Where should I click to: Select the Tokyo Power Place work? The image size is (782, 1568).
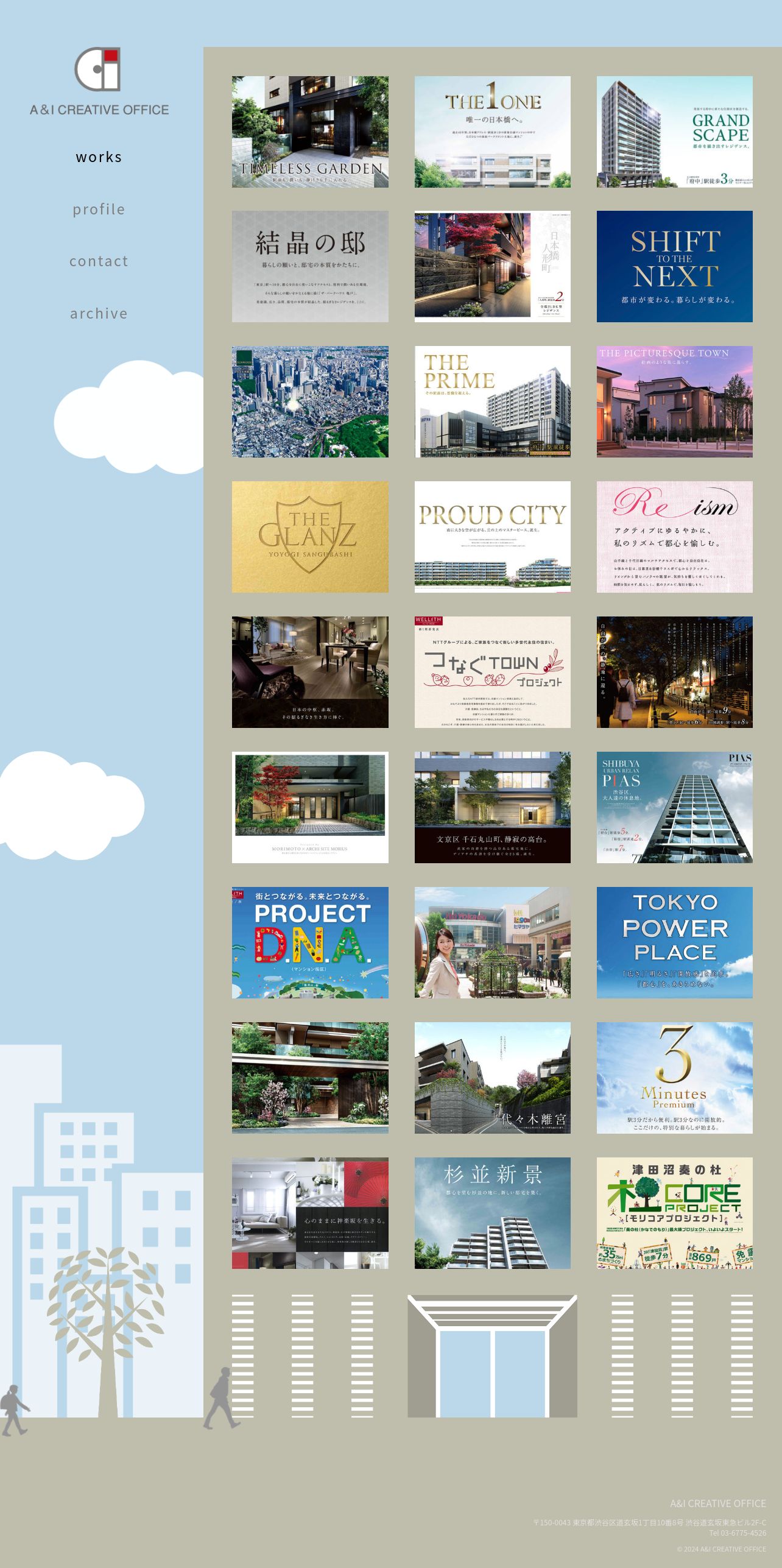coord(674,942)
